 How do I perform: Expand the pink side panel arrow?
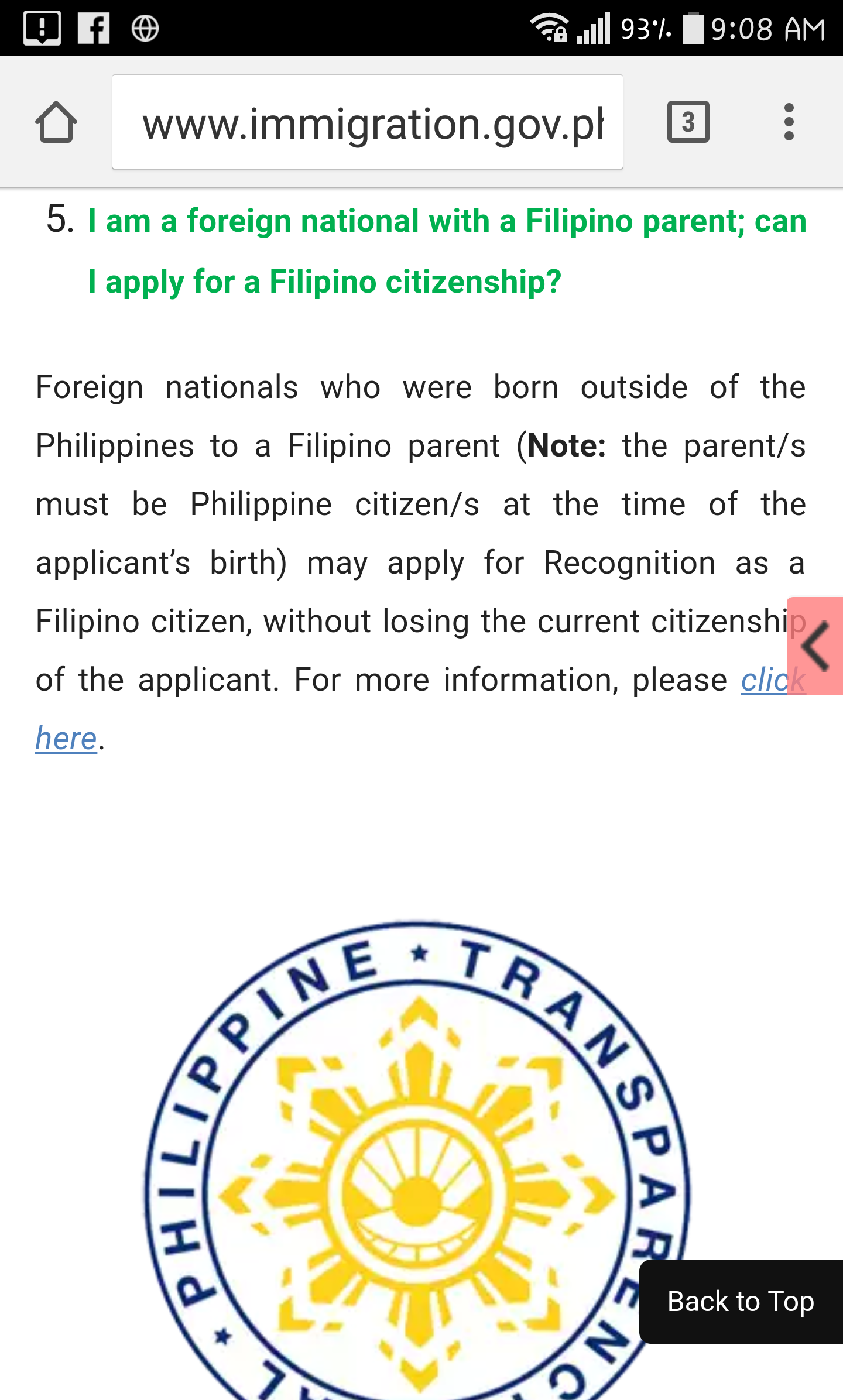(x=815, y=646)
